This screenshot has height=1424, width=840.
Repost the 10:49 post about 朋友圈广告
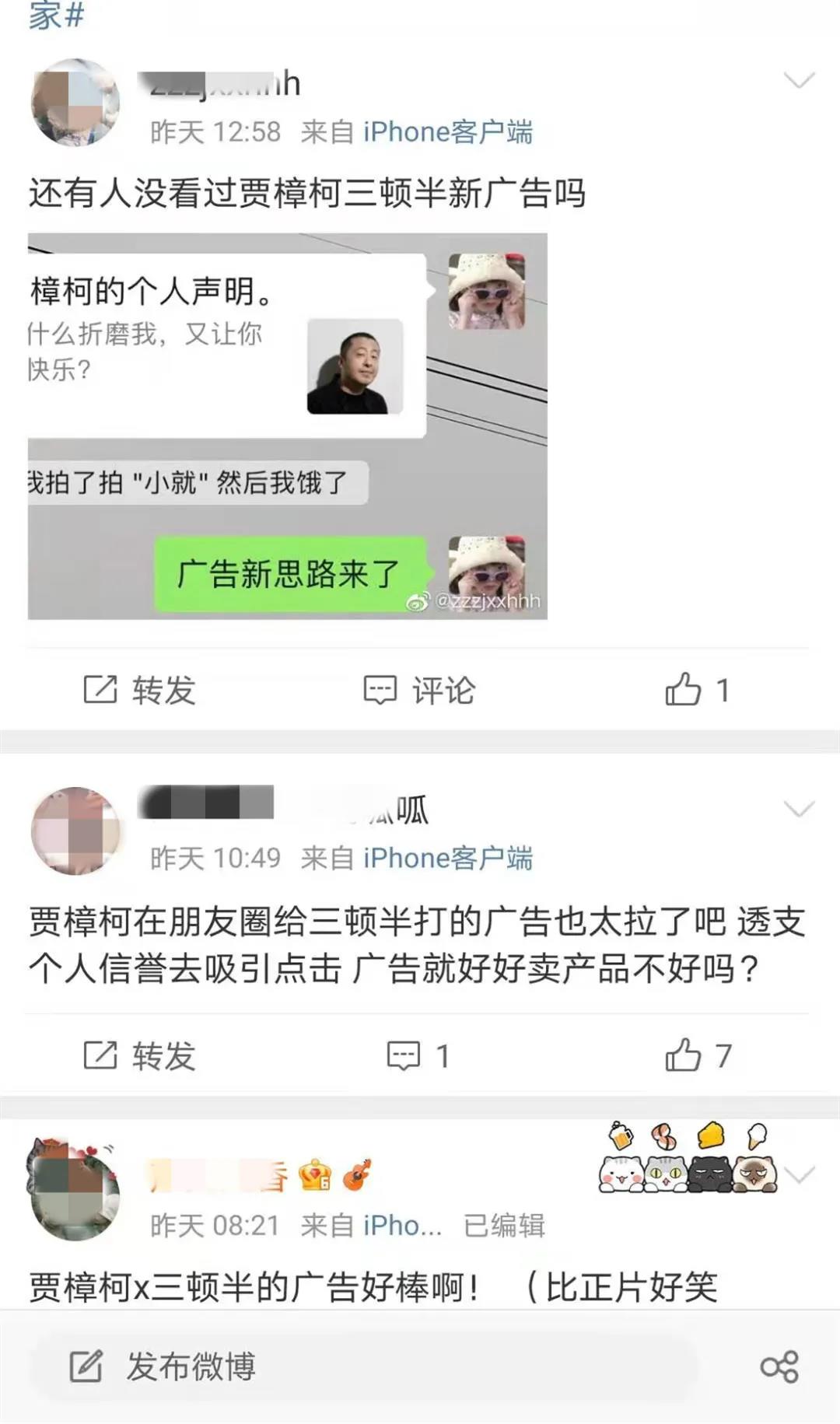pyautogui.click(x=140, y=1055)
